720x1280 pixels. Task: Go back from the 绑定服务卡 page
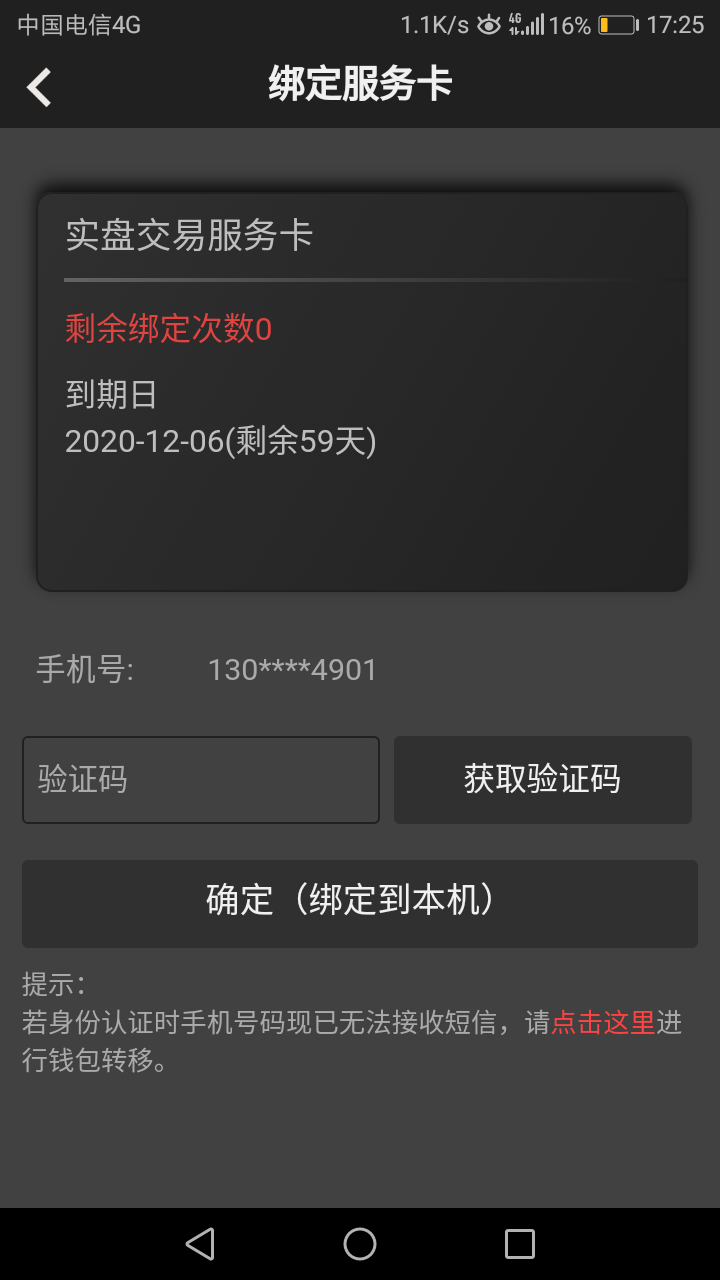[x=40, y=87]
